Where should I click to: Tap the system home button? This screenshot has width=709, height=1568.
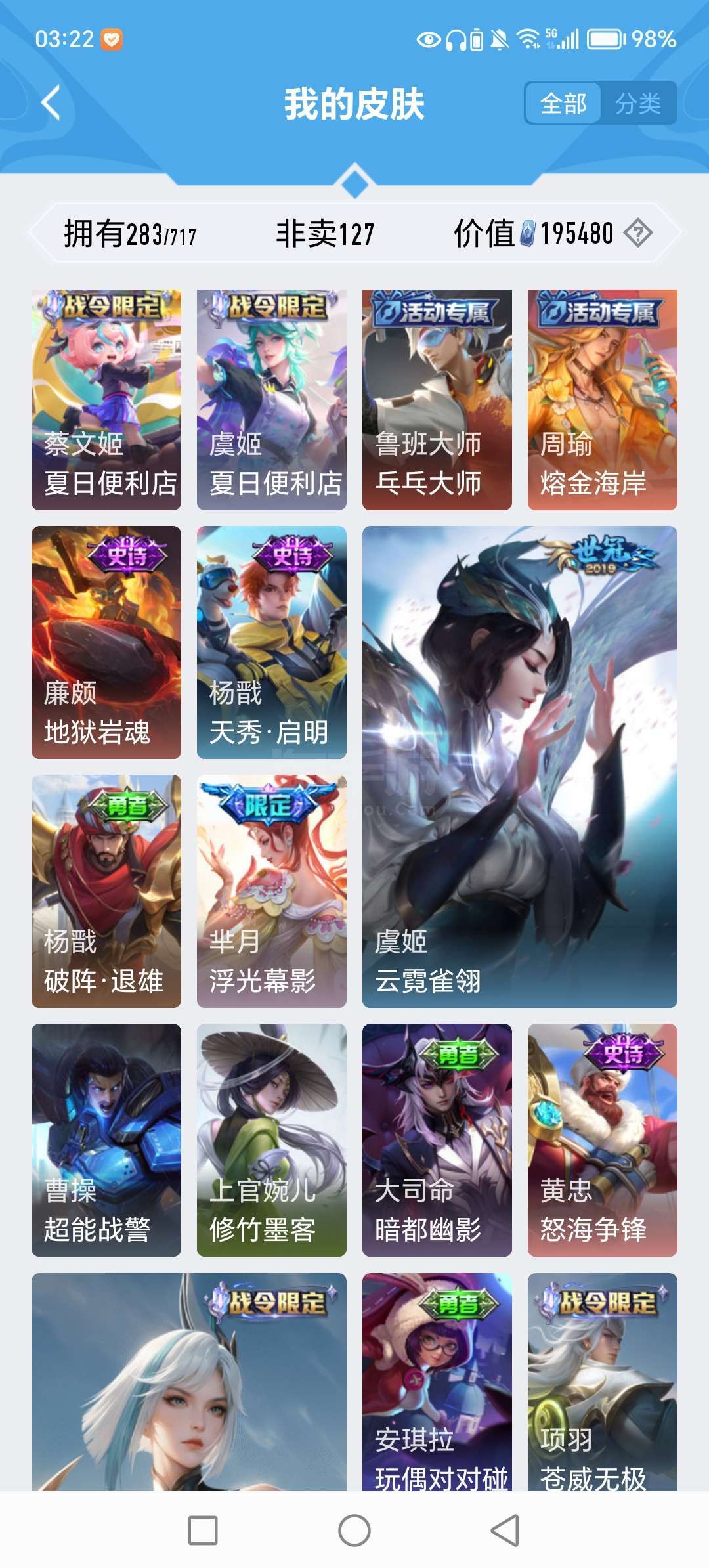354,1531
